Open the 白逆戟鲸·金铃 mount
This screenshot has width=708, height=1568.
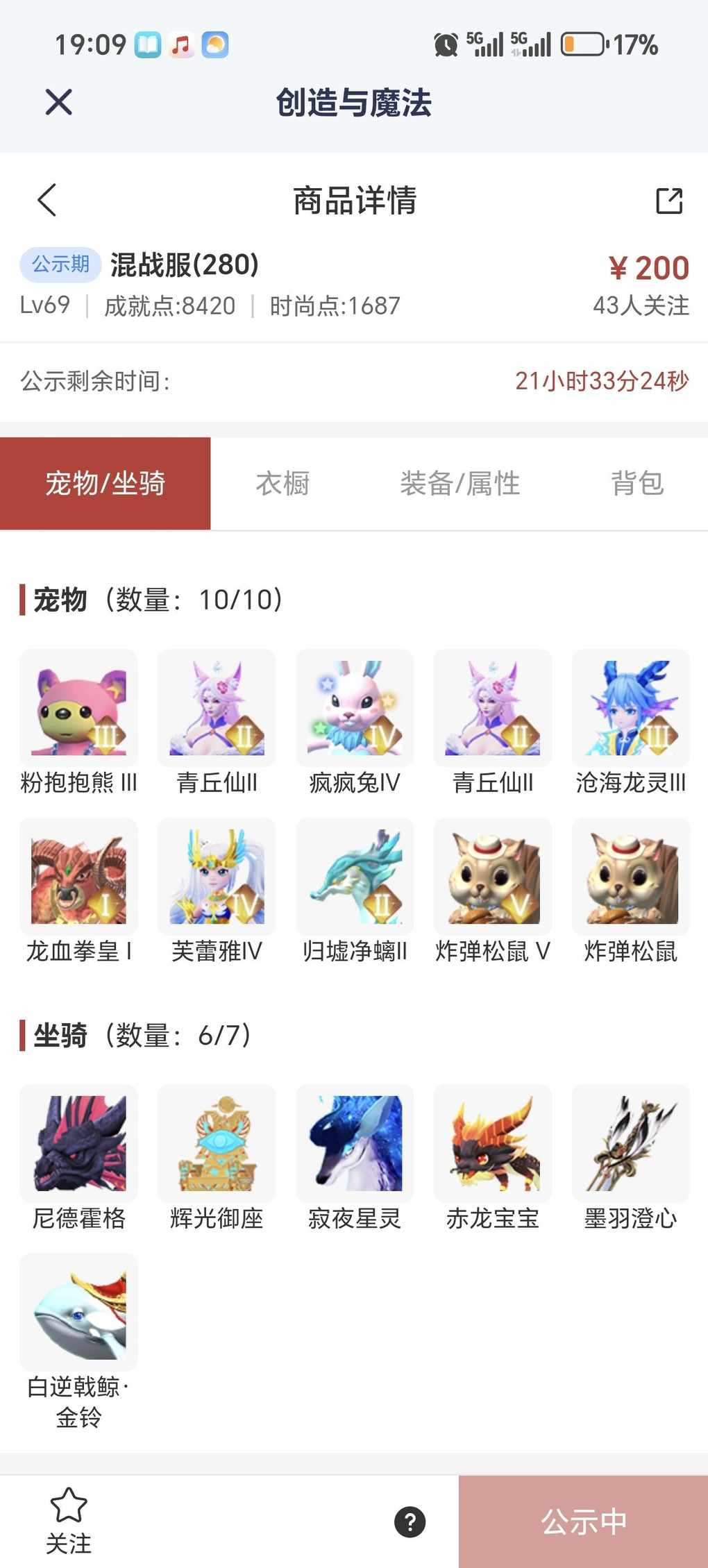coord(78,1312)
